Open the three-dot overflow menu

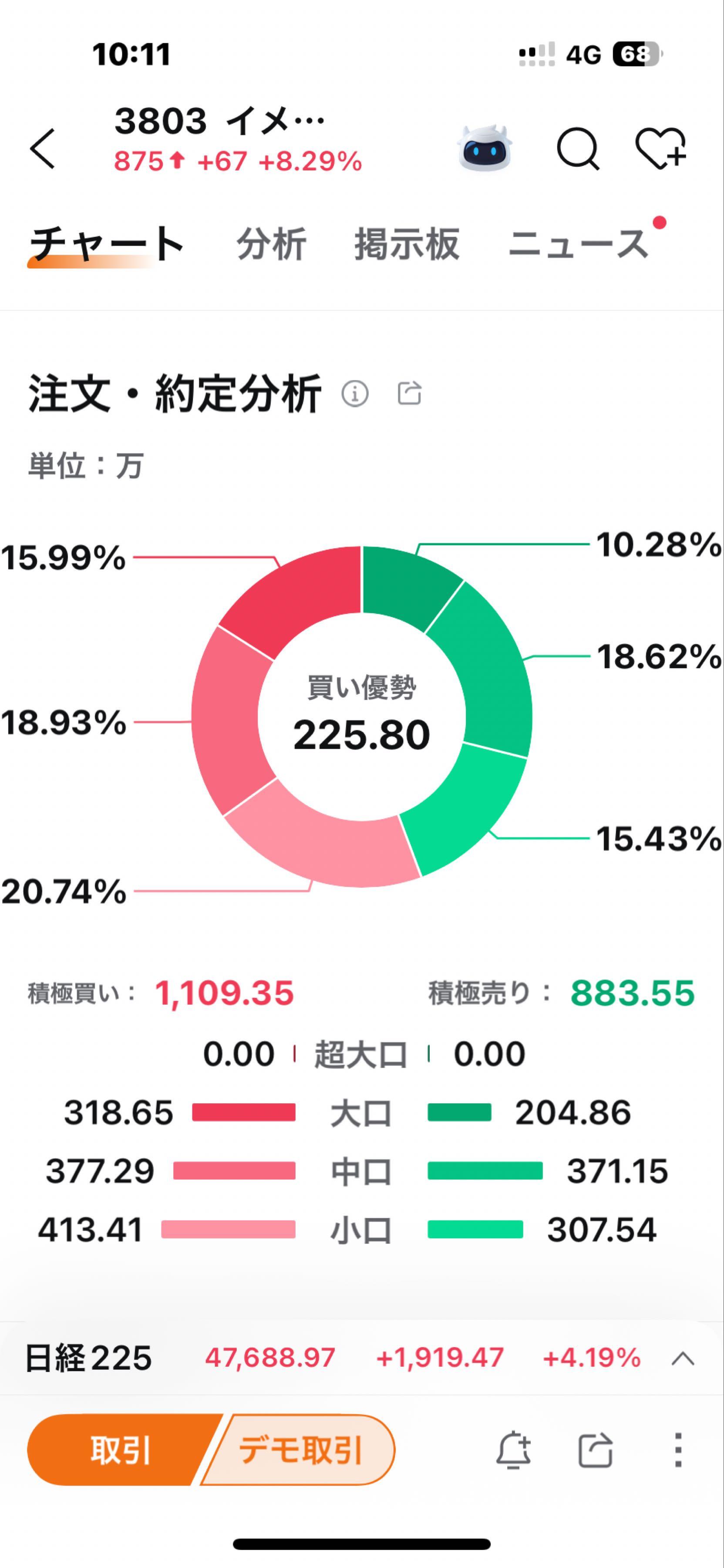click(x=678, y=1450)
